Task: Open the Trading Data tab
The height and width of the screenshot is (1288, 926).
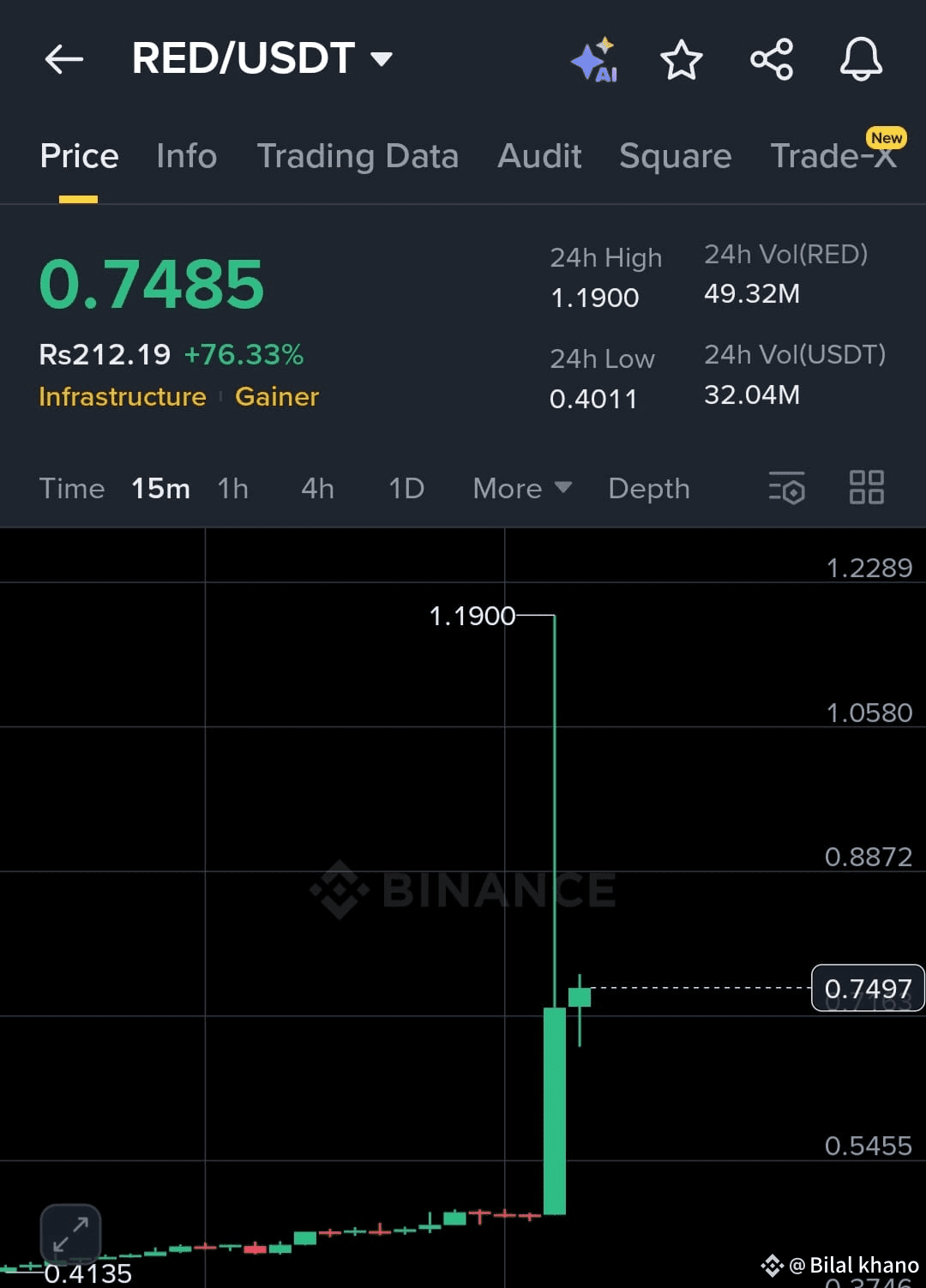Action: click(x=358, y=156)
